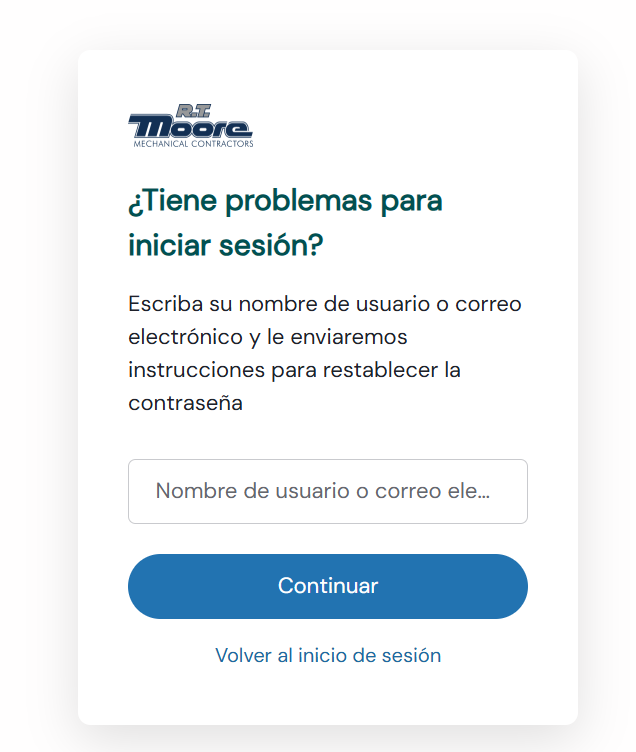Tap the Continuar button
636x752 pixels.
tap(327, 586)
